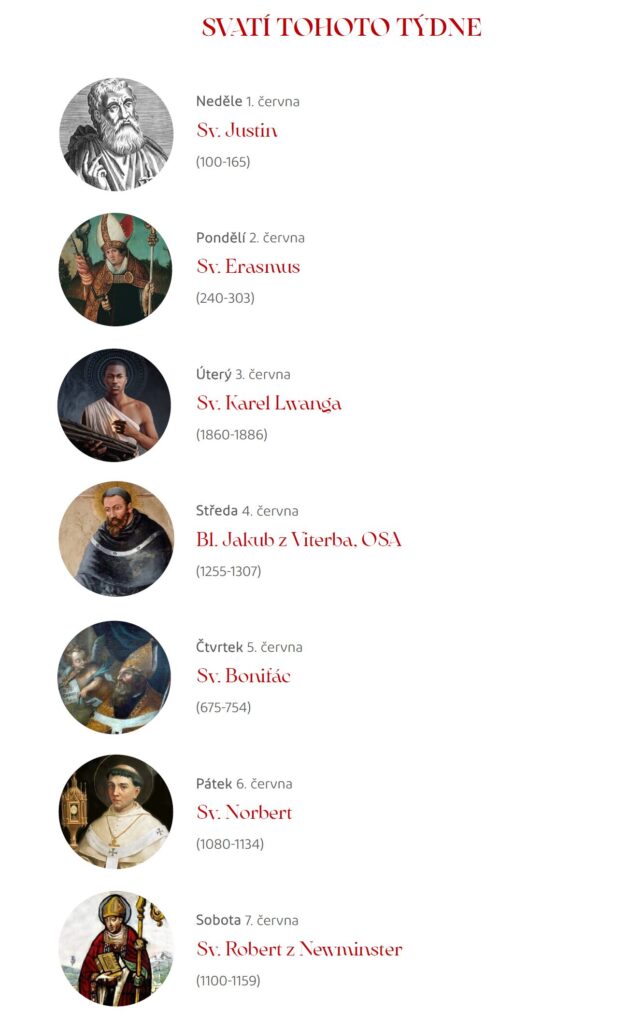View Sv. Robert z Newminster details
Screen dimensions: 627x1024
pos(300,949)
